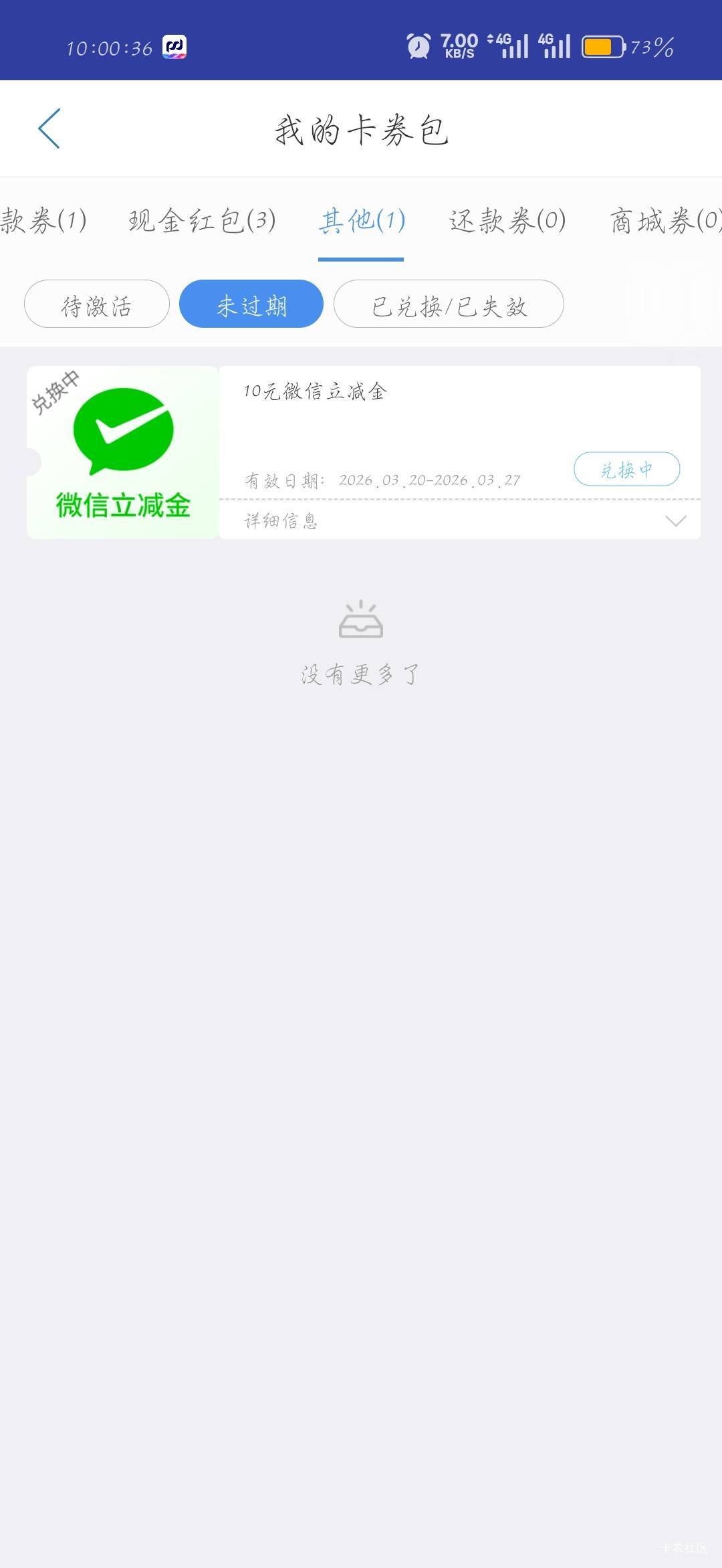Filter coupons by 待激活
This screenshot has width=722, height=1568.
coord(97,304)
